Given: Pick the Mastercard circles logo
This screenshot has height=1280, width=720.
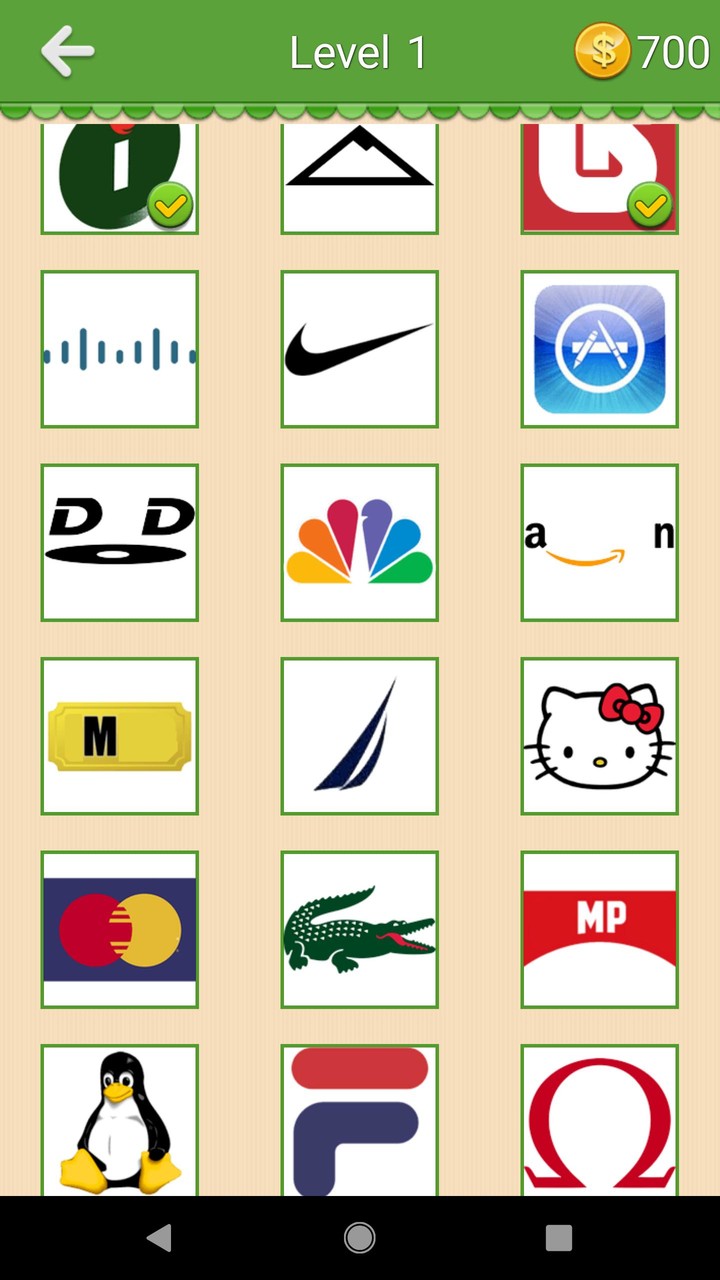Looking at the screenshot, I should (119, 929).
